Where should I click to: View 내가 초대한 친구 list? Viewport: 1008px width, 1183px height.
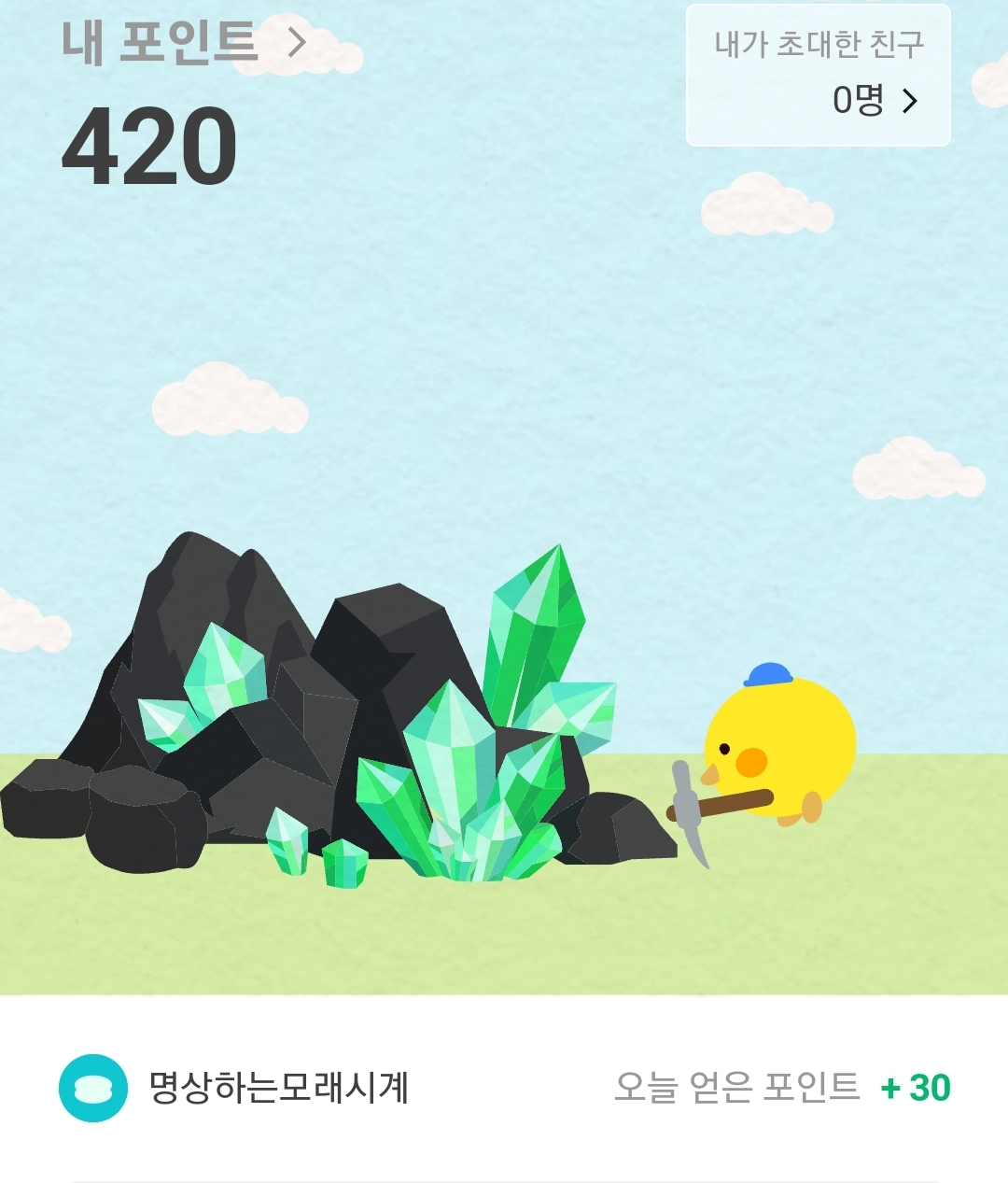coord(818,76)
